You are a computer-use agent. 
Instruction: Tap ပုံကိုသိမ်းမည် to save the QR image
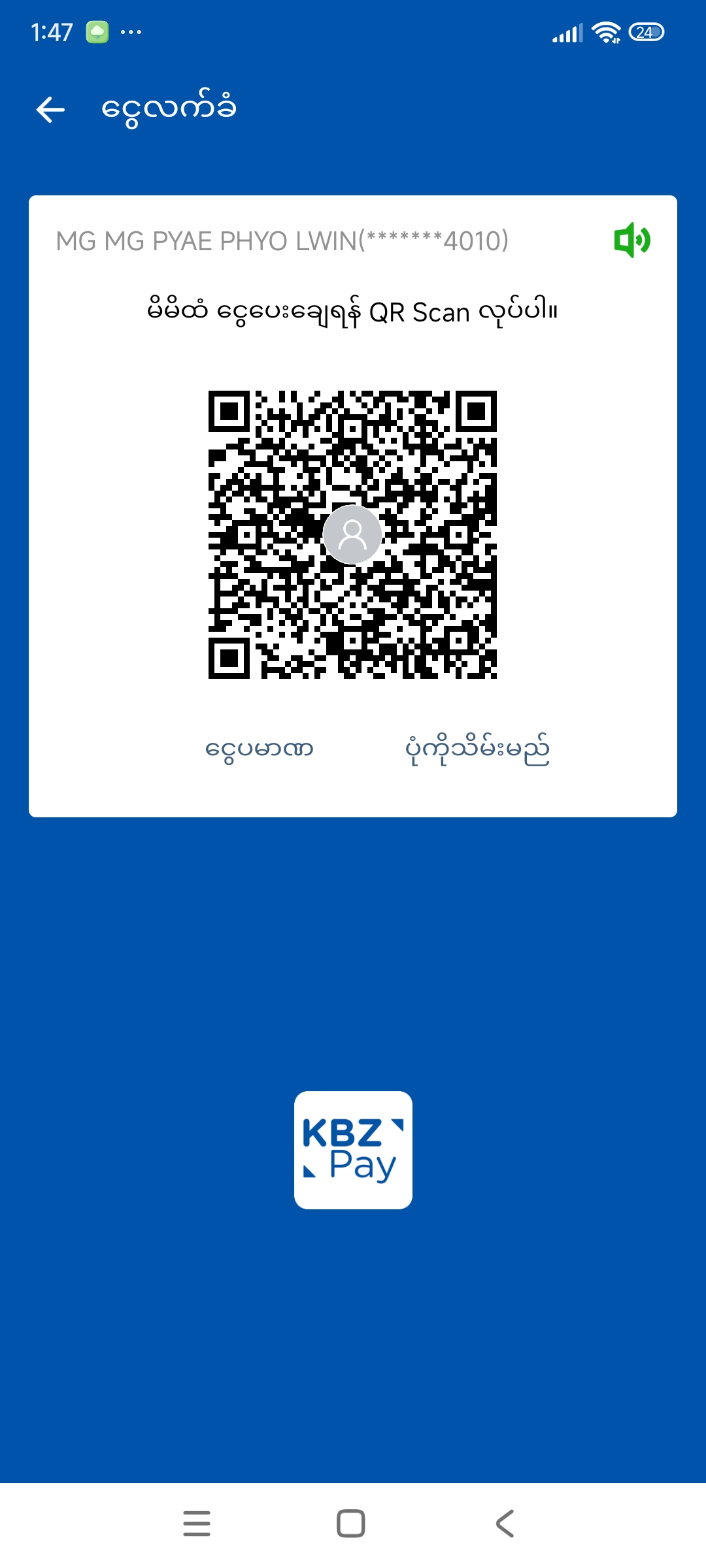[477, 749]
